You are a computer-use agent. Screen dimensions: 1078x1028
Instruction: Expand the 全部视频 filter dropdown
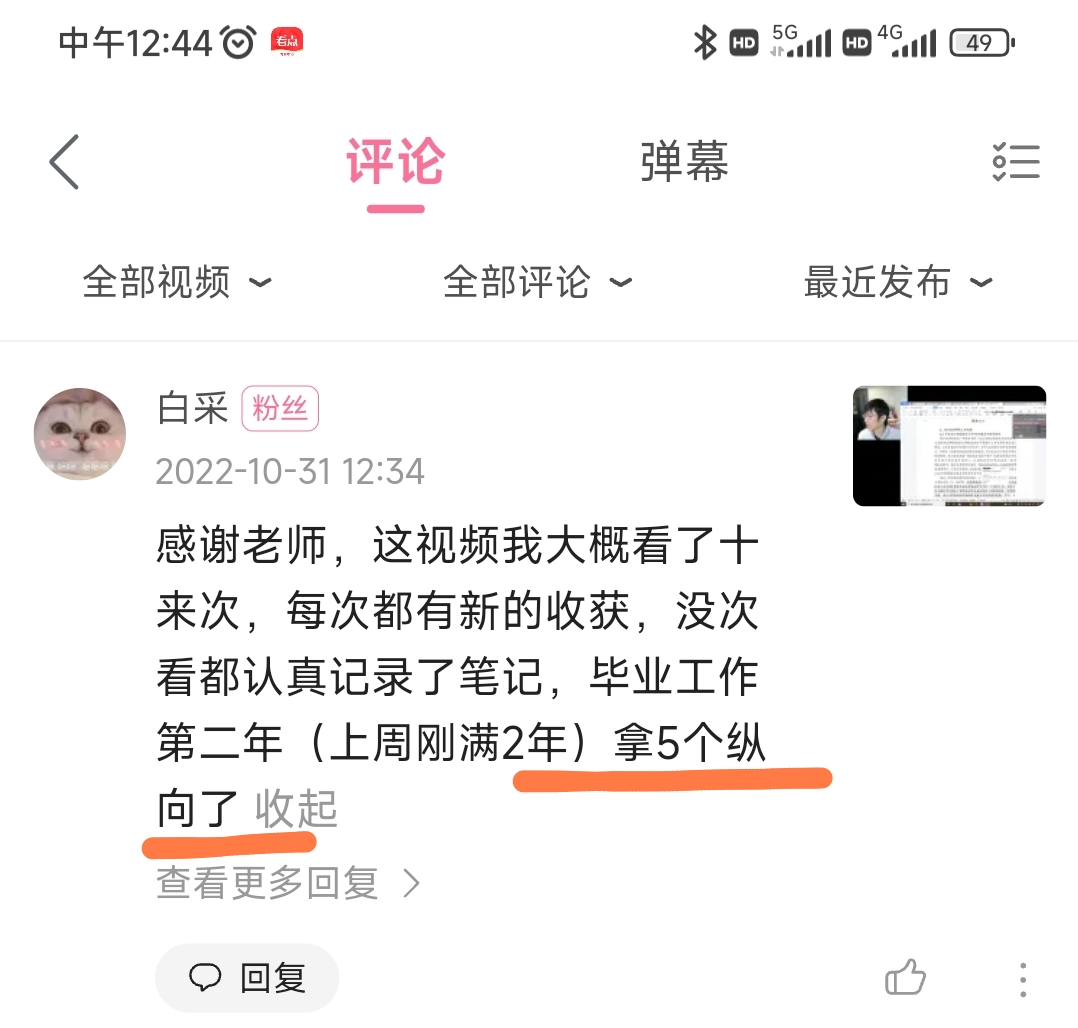176,283
